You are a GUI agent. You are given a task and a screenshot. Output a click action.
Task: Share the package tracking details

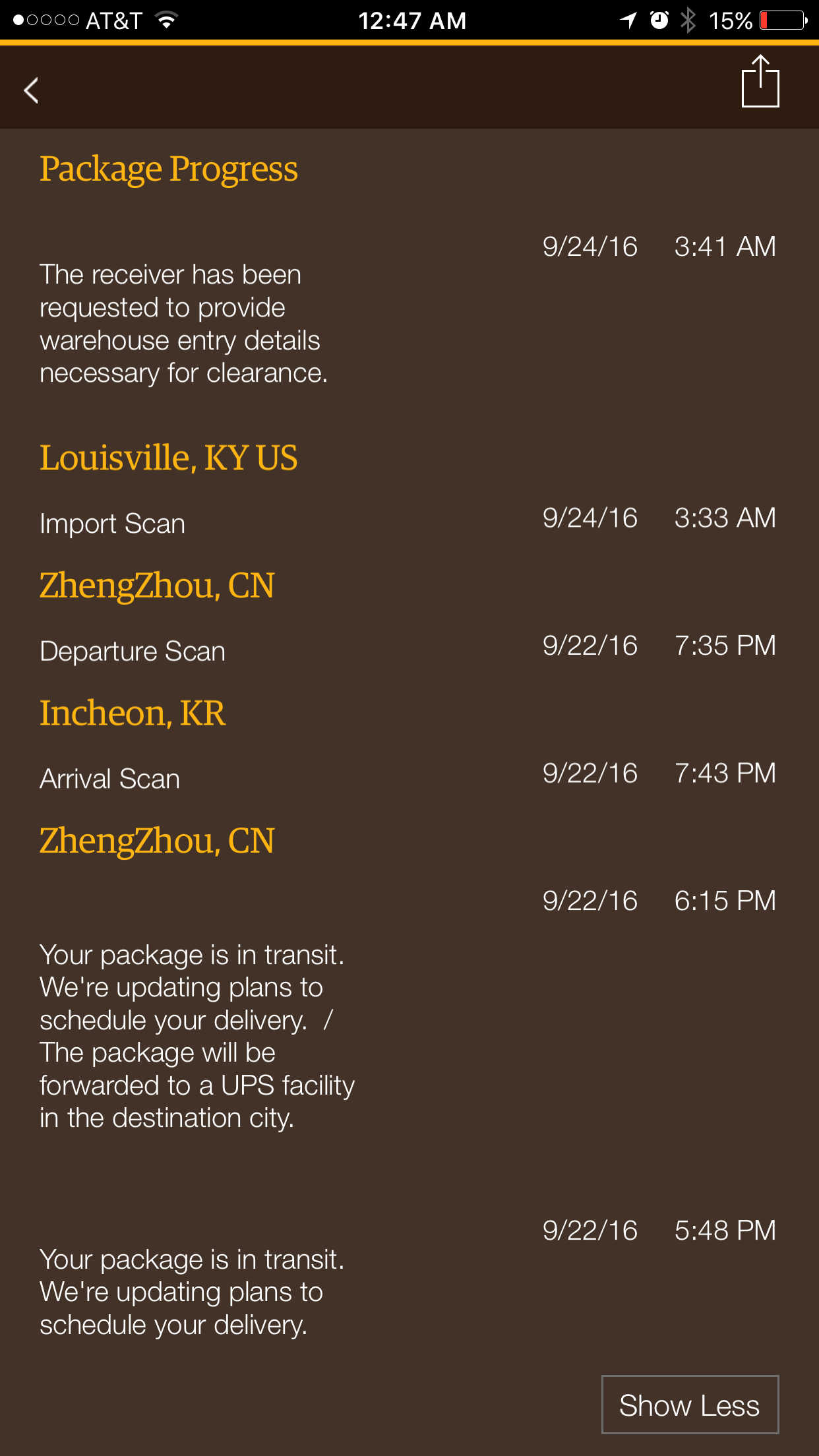point(760,81)
